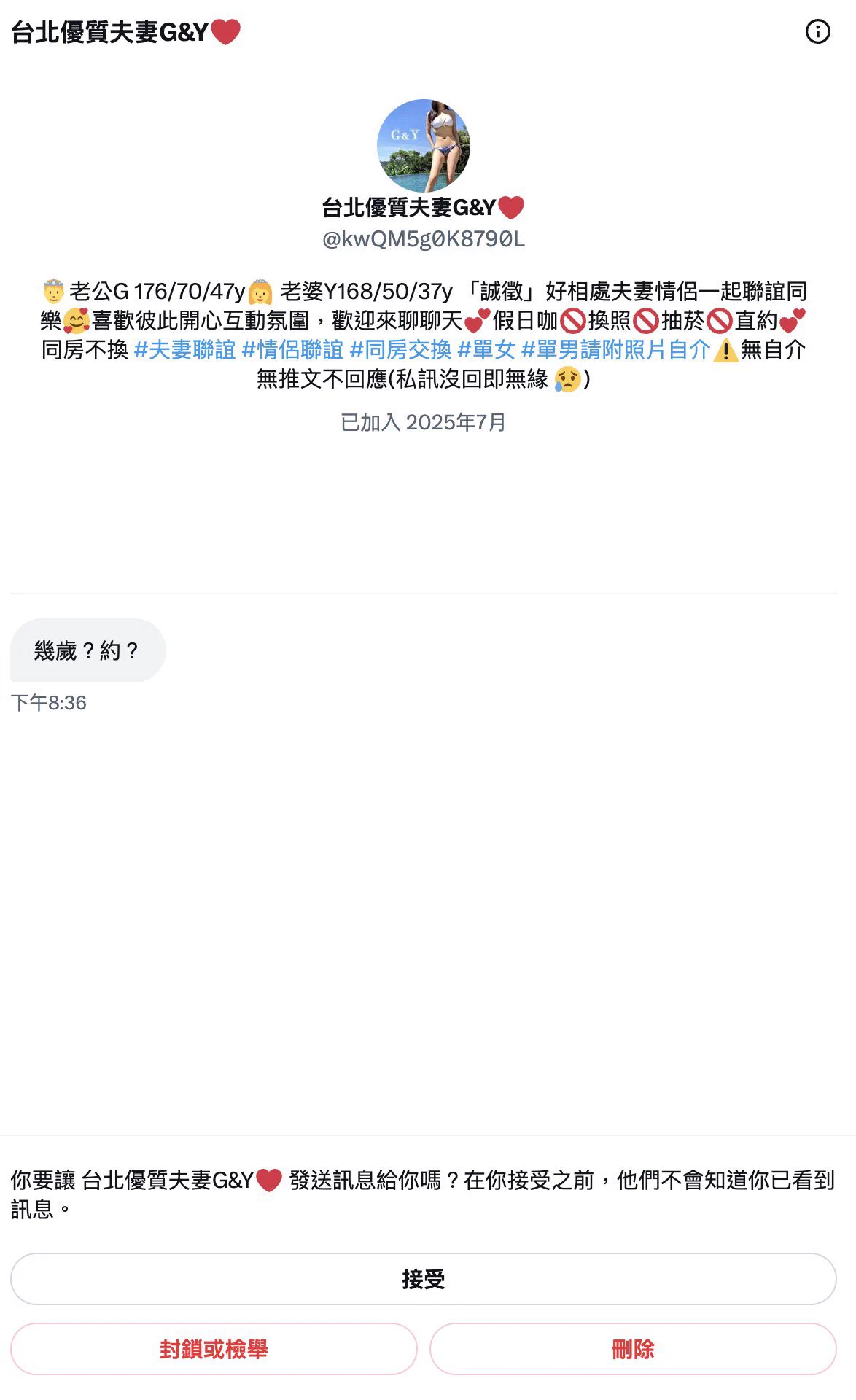Screen dimensions: 856x1400
Task: Open the #單男請附照片自介 hashtag
Action: tap(615, 350)
